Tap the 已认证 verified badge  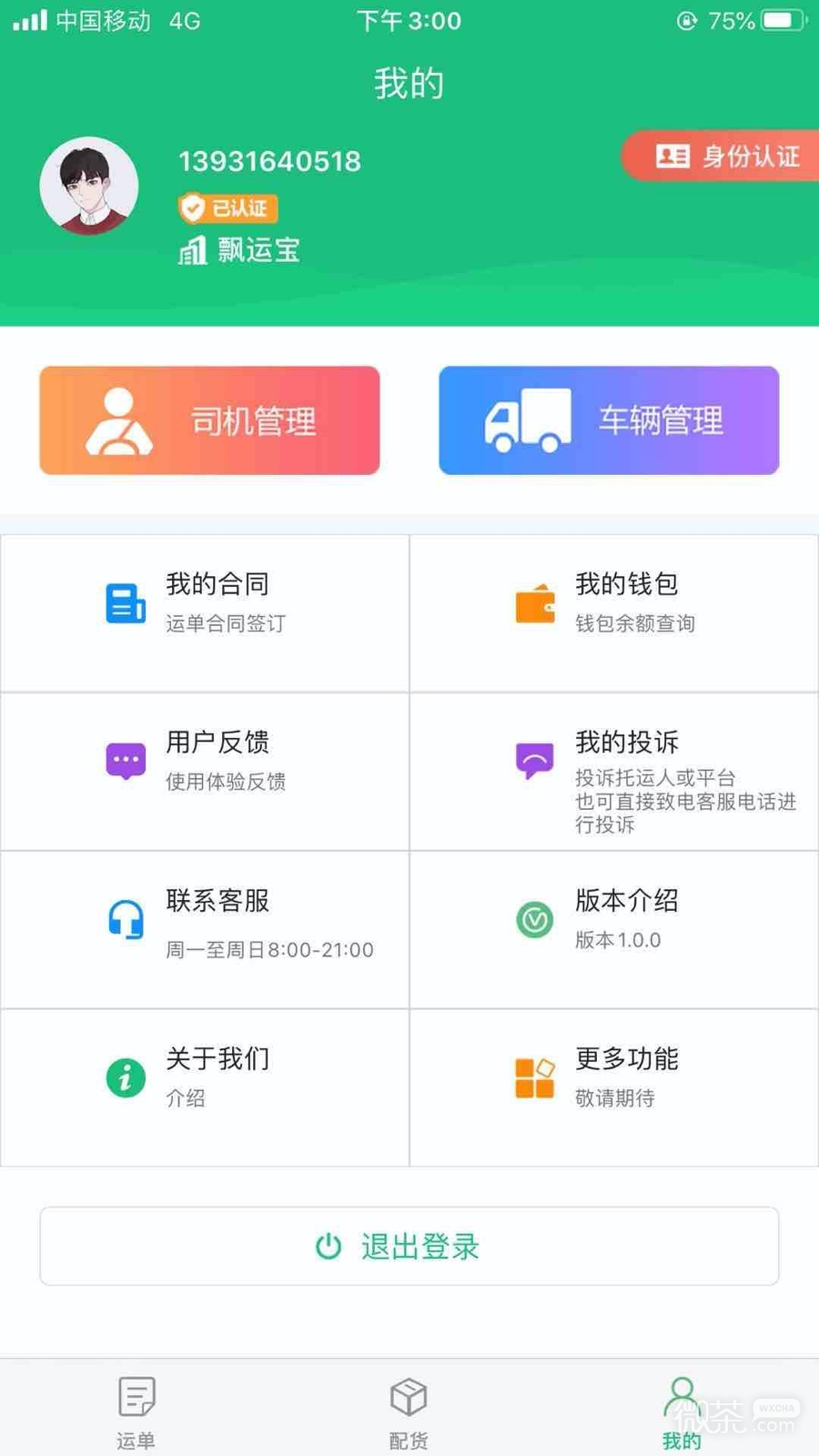(x=227, y=208)
